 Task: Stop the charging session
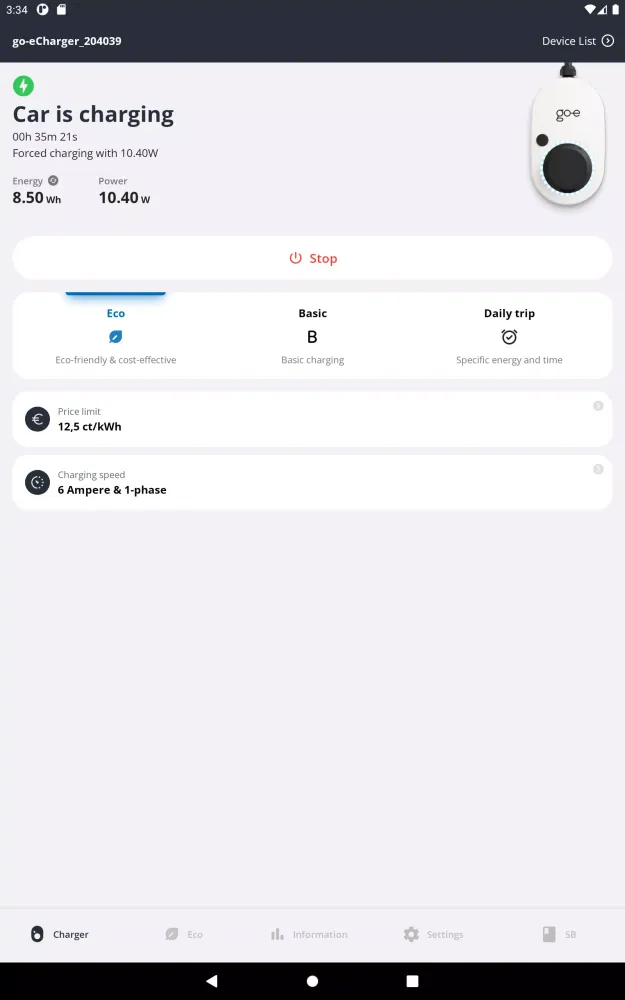[x=312, y=258]
